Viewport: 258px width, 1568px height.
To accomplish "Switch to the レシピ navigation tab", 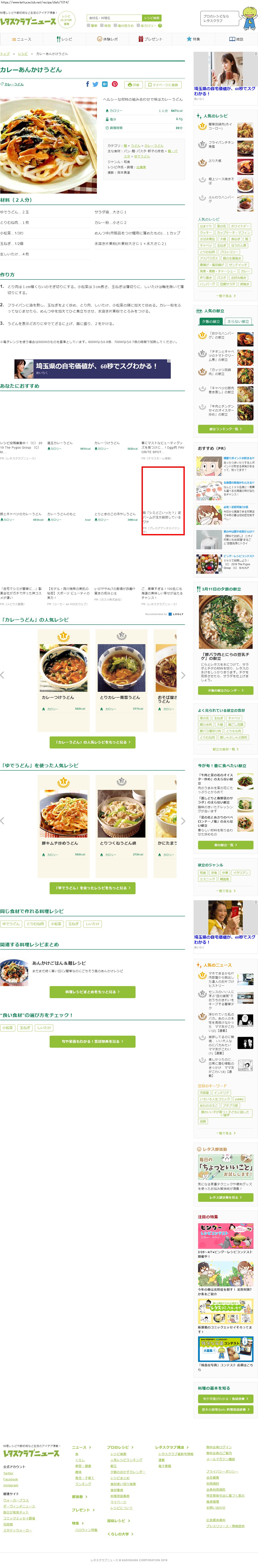I will pos(64,39).
